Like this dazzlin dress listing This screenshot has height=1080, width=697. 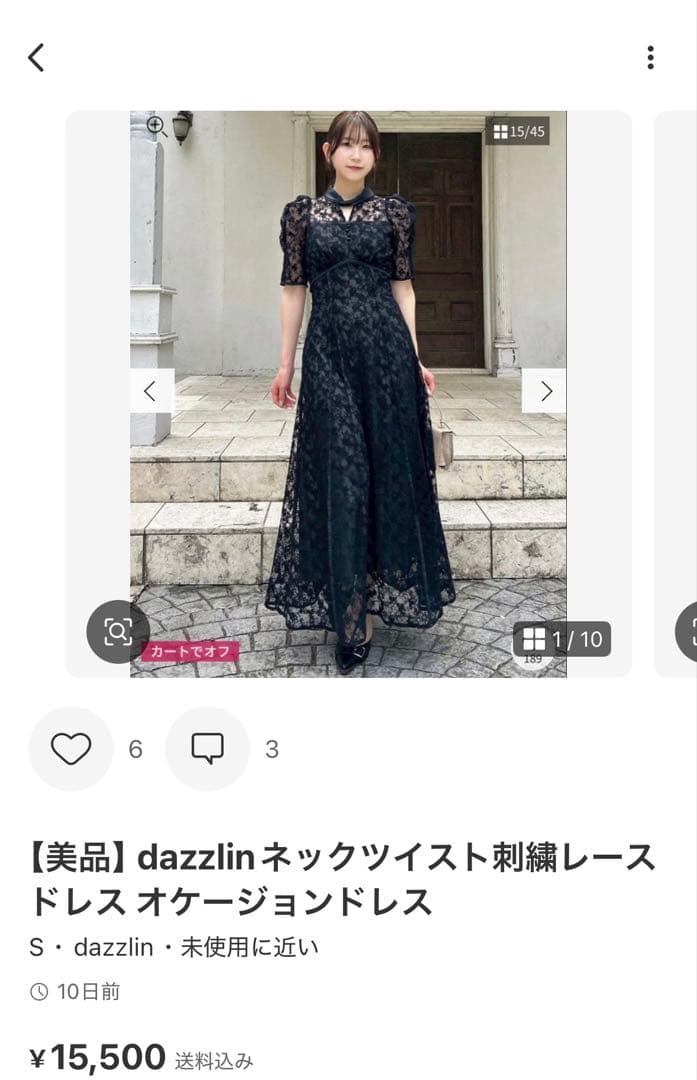click(x=71, y=749)
